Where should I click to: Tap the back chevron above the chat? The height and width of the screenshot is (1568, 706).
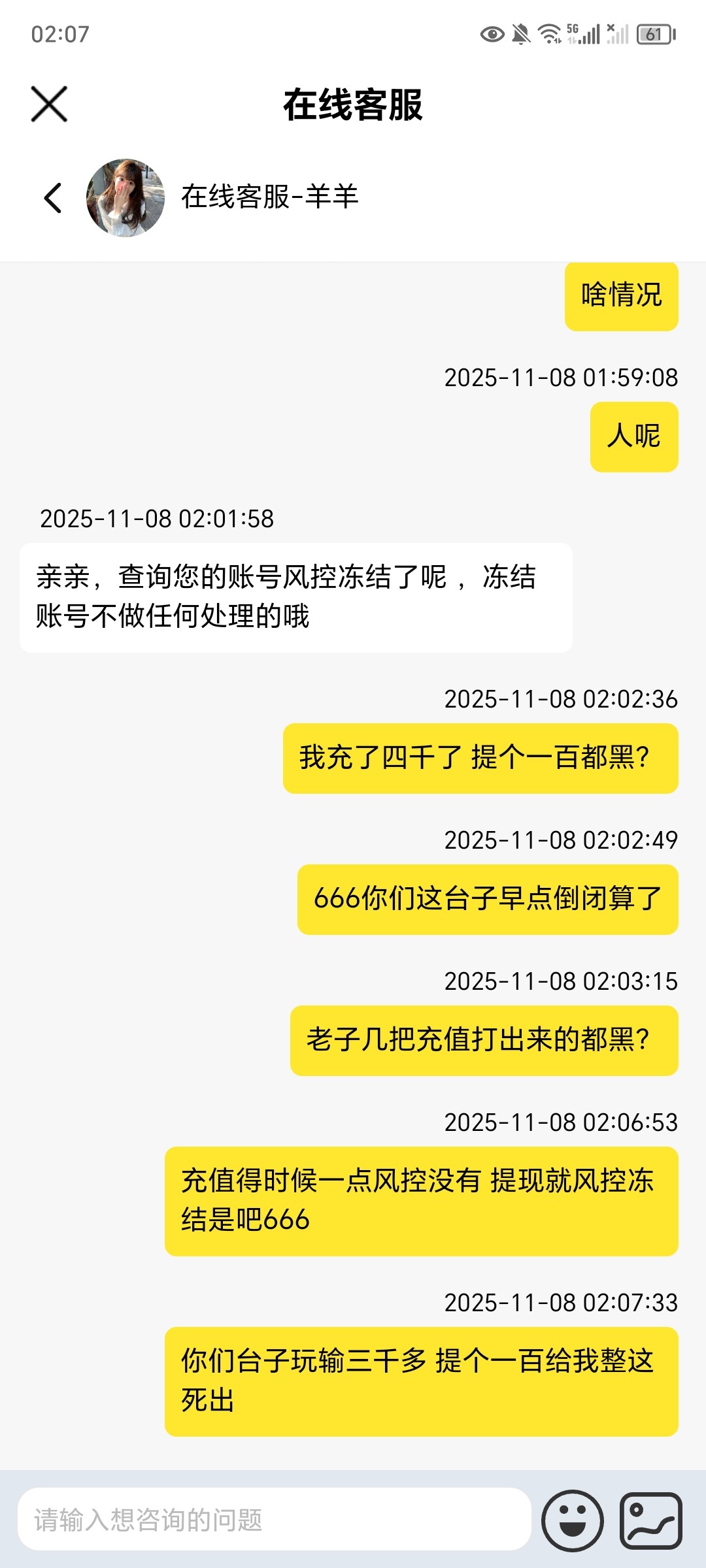[52, 197]
